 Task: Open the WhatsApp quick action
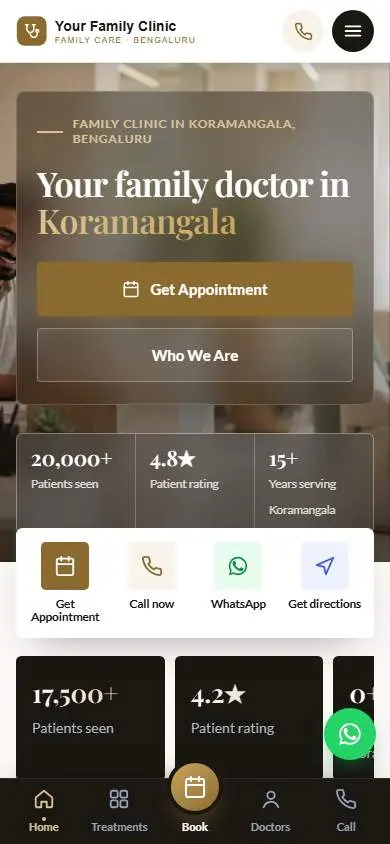click(x=238, y=576)
